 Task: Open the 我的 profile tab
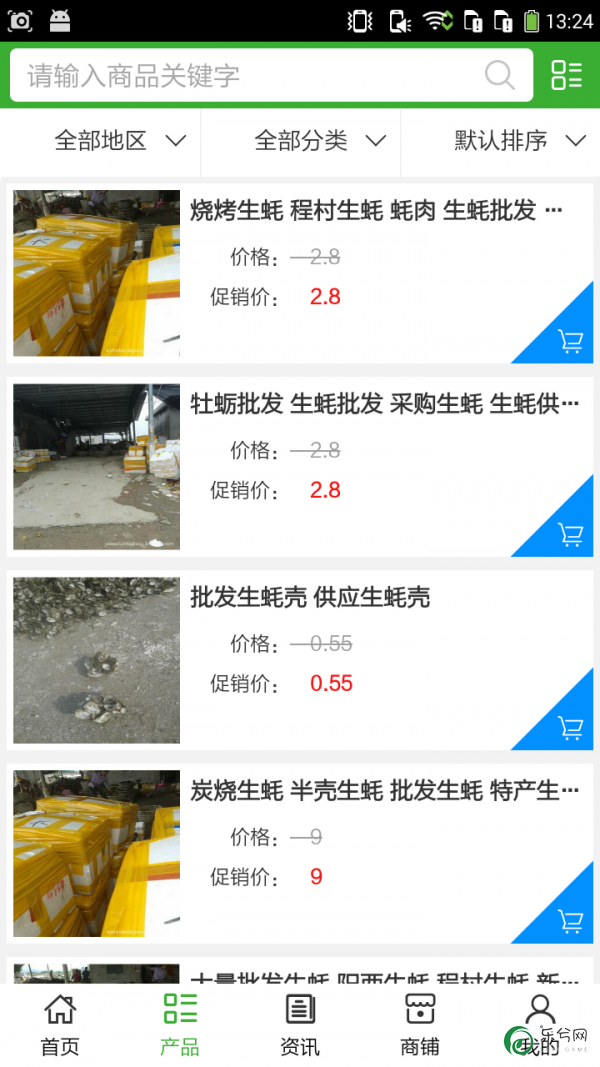pos(540,1025)
